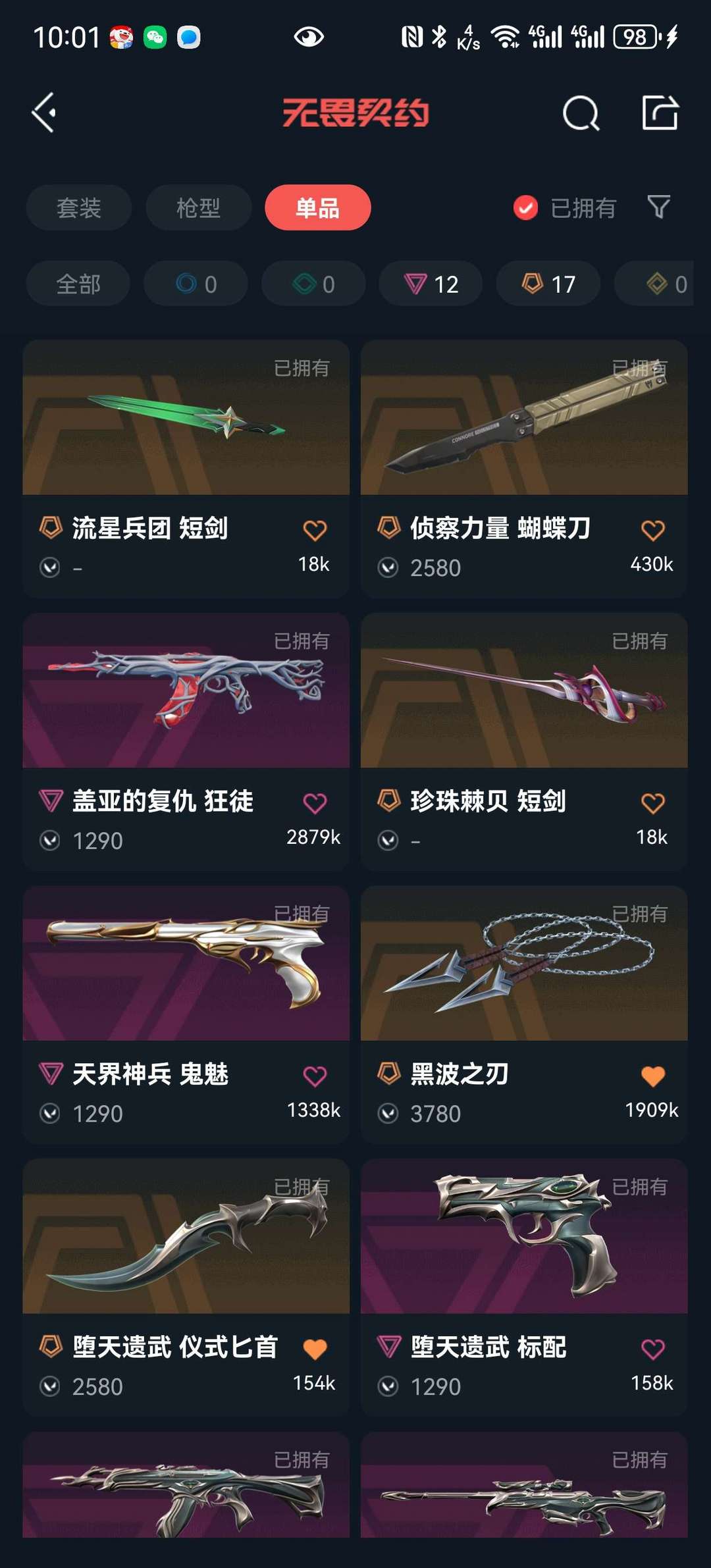Go back using the top-left arrow

click(45, 113)
